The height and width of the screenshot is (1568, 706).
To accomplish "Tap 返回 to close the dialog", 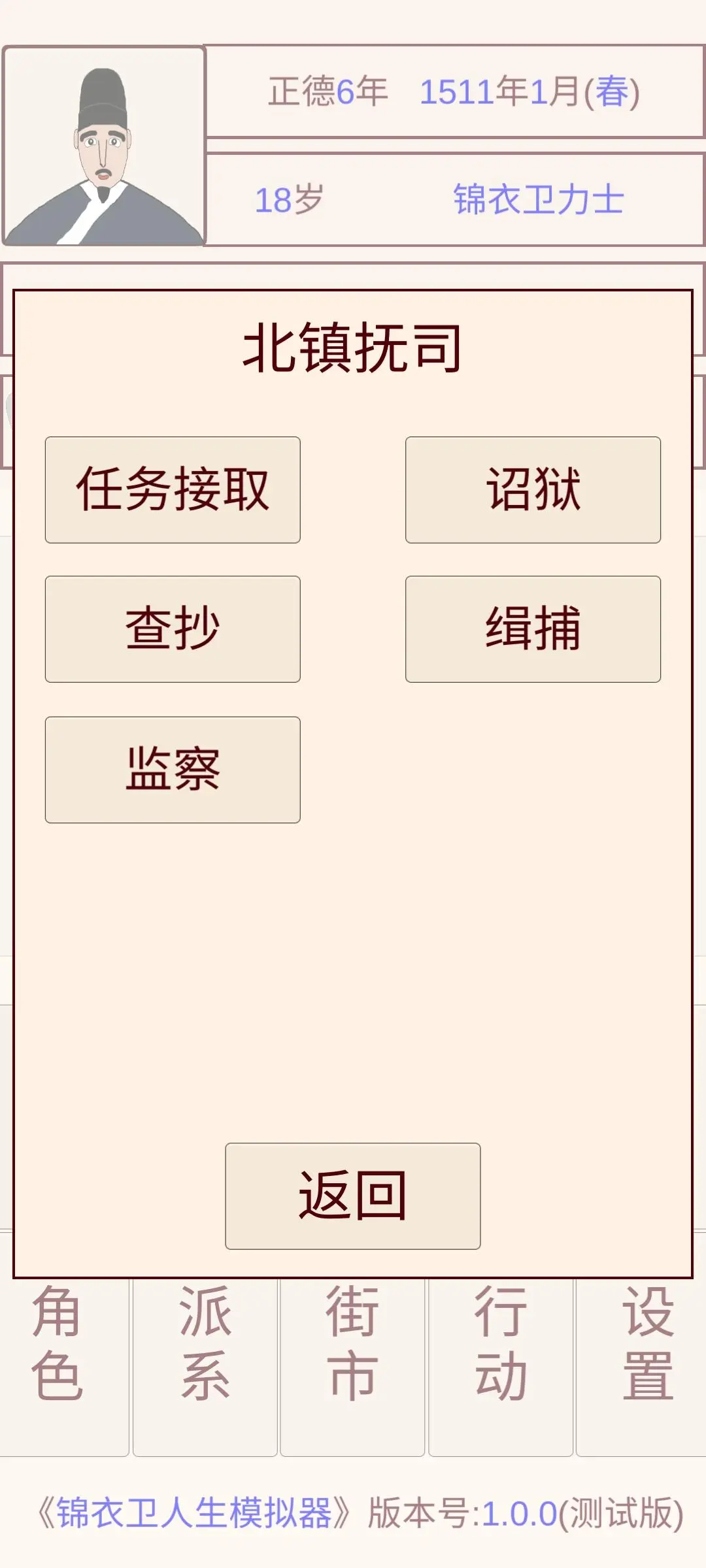I will click(x=352, y=1196).
